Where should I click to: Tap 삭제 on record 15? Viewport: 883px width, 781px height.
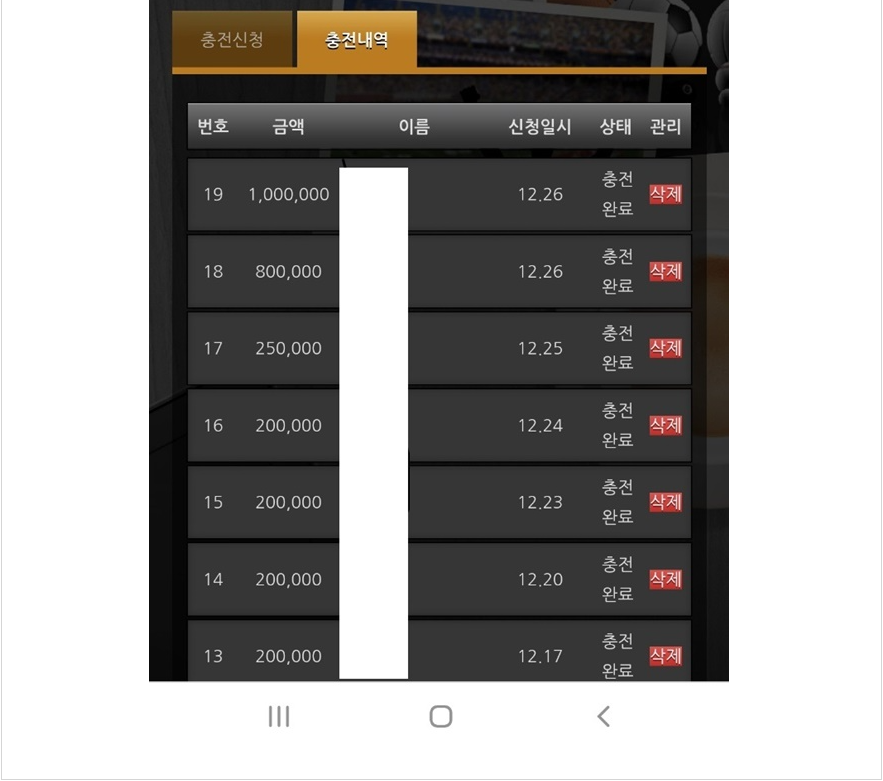665,502
